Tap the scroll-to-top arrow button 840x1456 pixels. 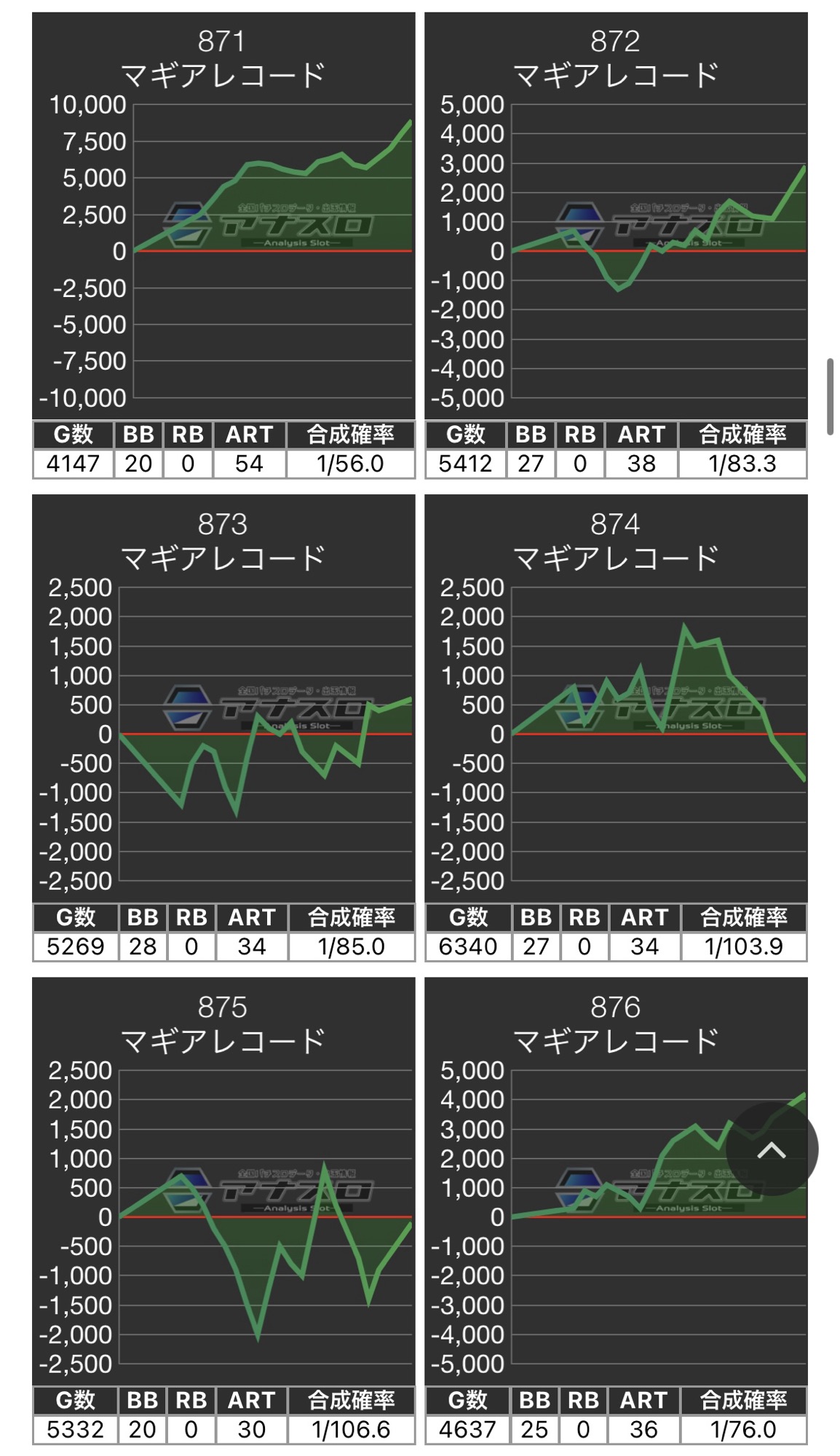tap(772, 1150)
